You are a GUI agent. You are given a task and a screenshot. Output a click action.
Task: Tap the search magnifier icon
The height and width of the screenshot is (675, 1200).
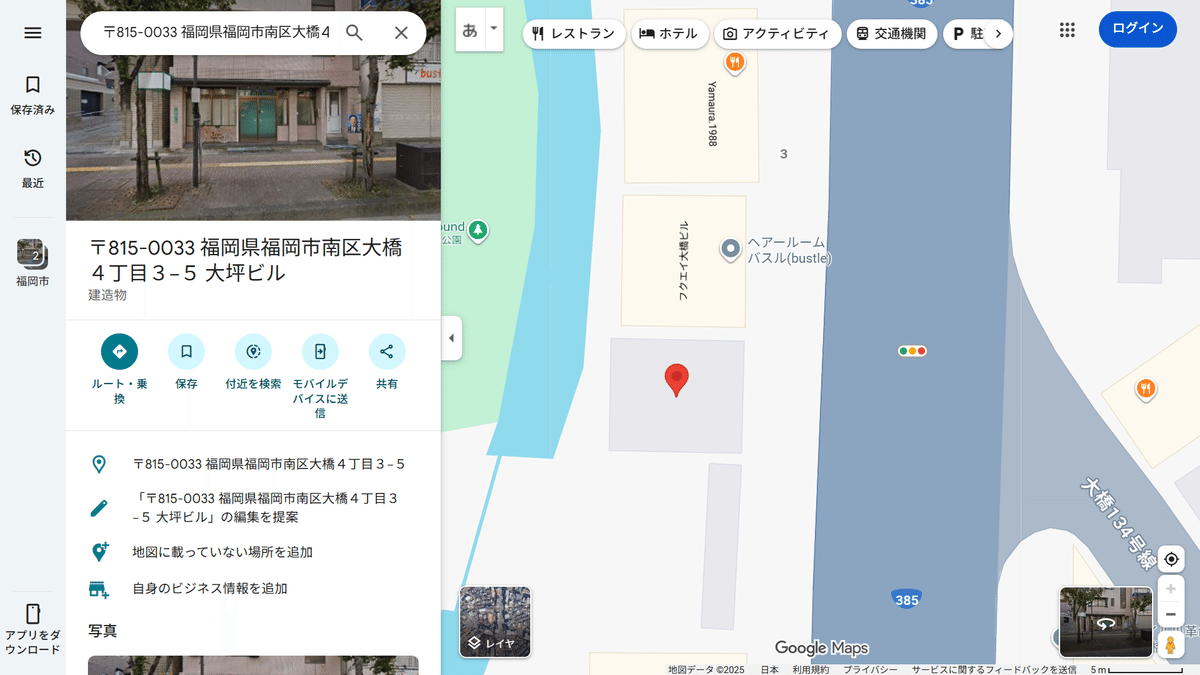[x=354, y=33]
